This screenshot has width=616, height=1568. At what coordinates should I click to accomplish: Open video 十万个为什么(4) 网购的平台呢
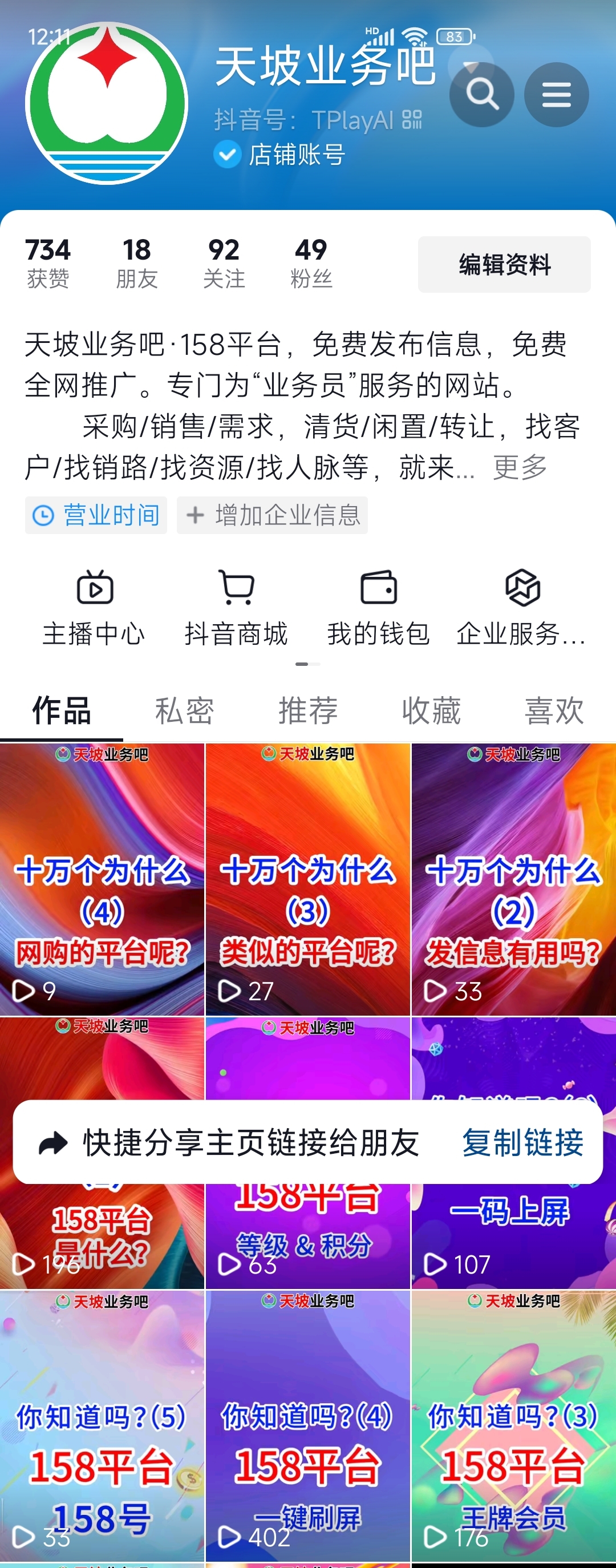(x=102, y=879)
